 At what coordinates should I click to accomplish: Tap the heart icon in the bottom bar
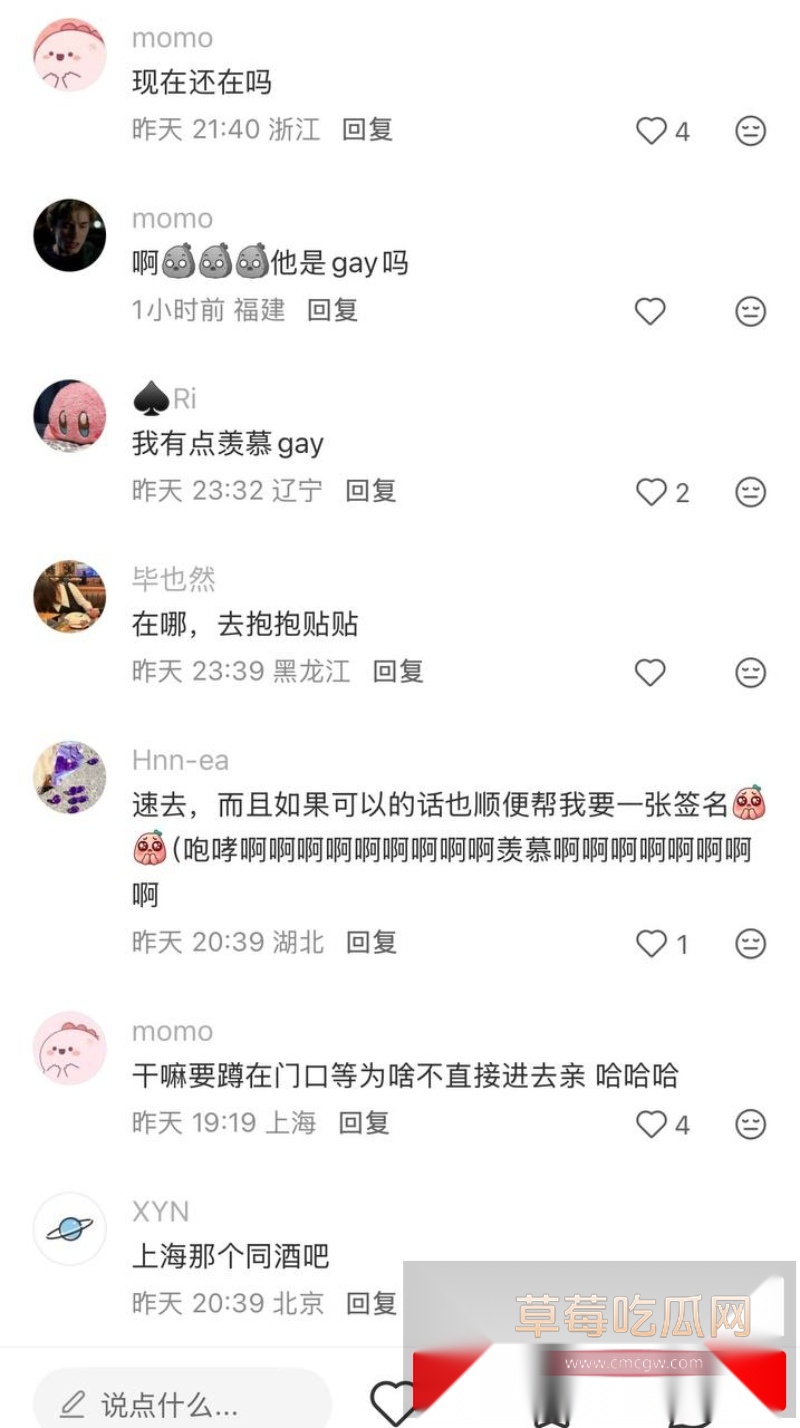tap(396, 1402)
